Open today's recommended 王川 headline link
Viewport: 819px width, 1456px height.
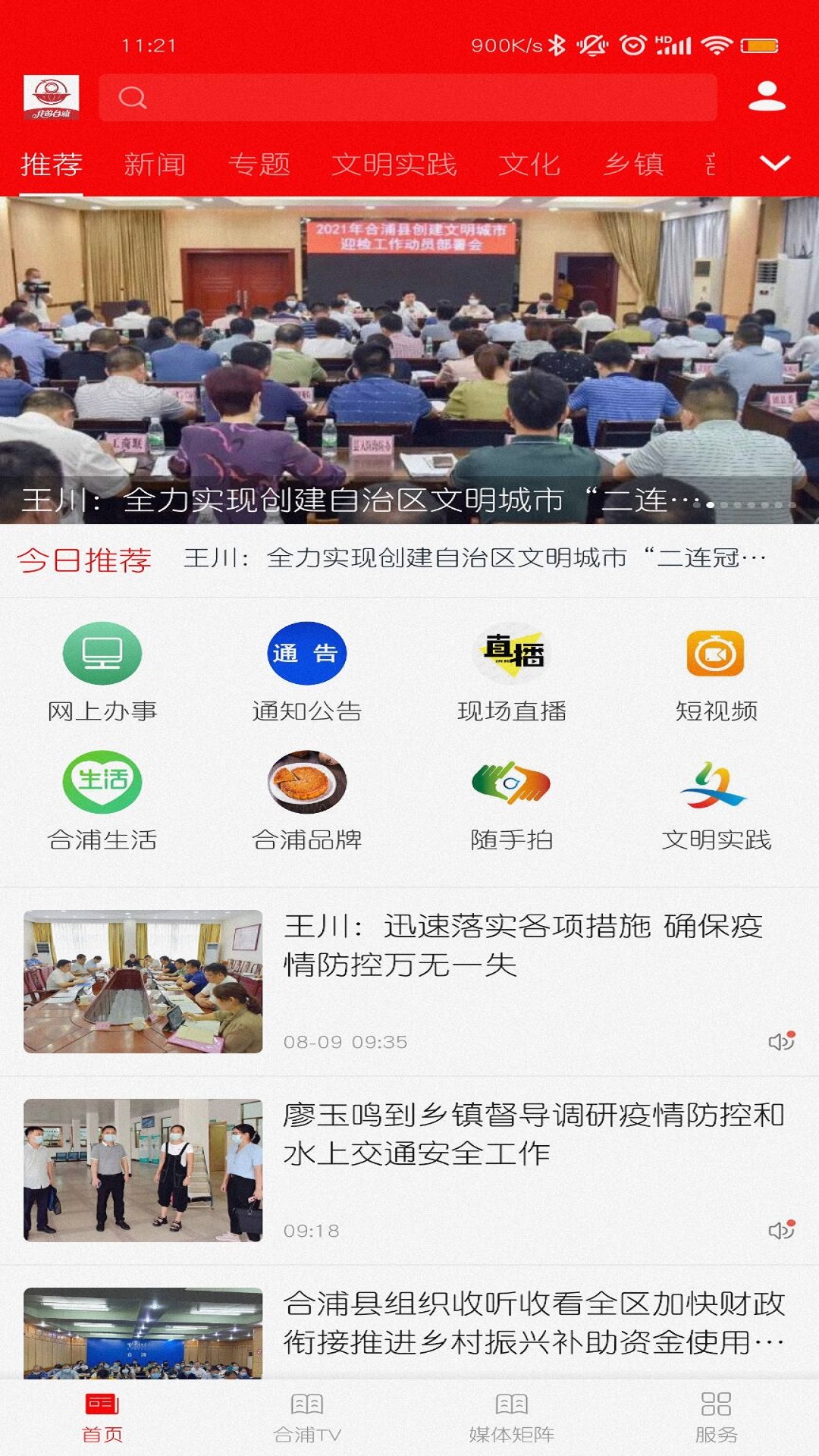[x=476, y=559]
